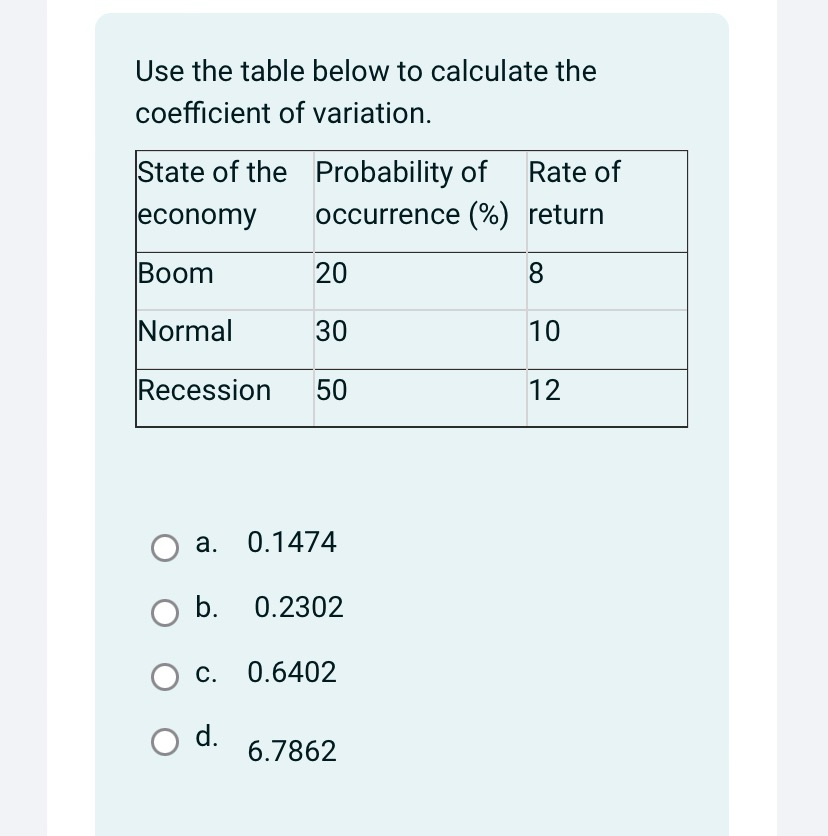
Task: Click the Normal row label
Action: (185, 331)
